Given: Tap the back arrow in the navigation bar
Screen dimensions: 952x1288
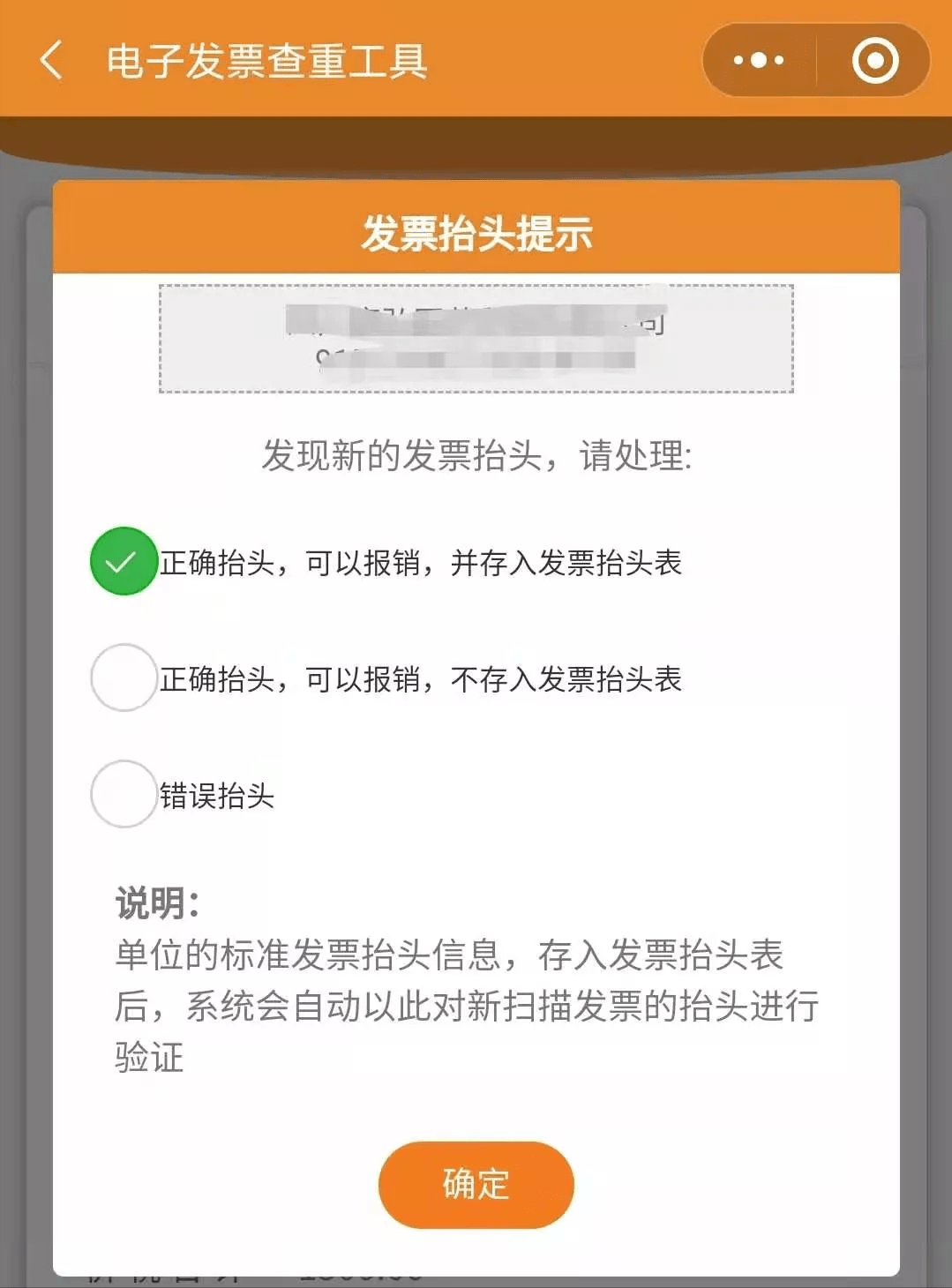Looking at the screenshot, I should click(50, 60).
